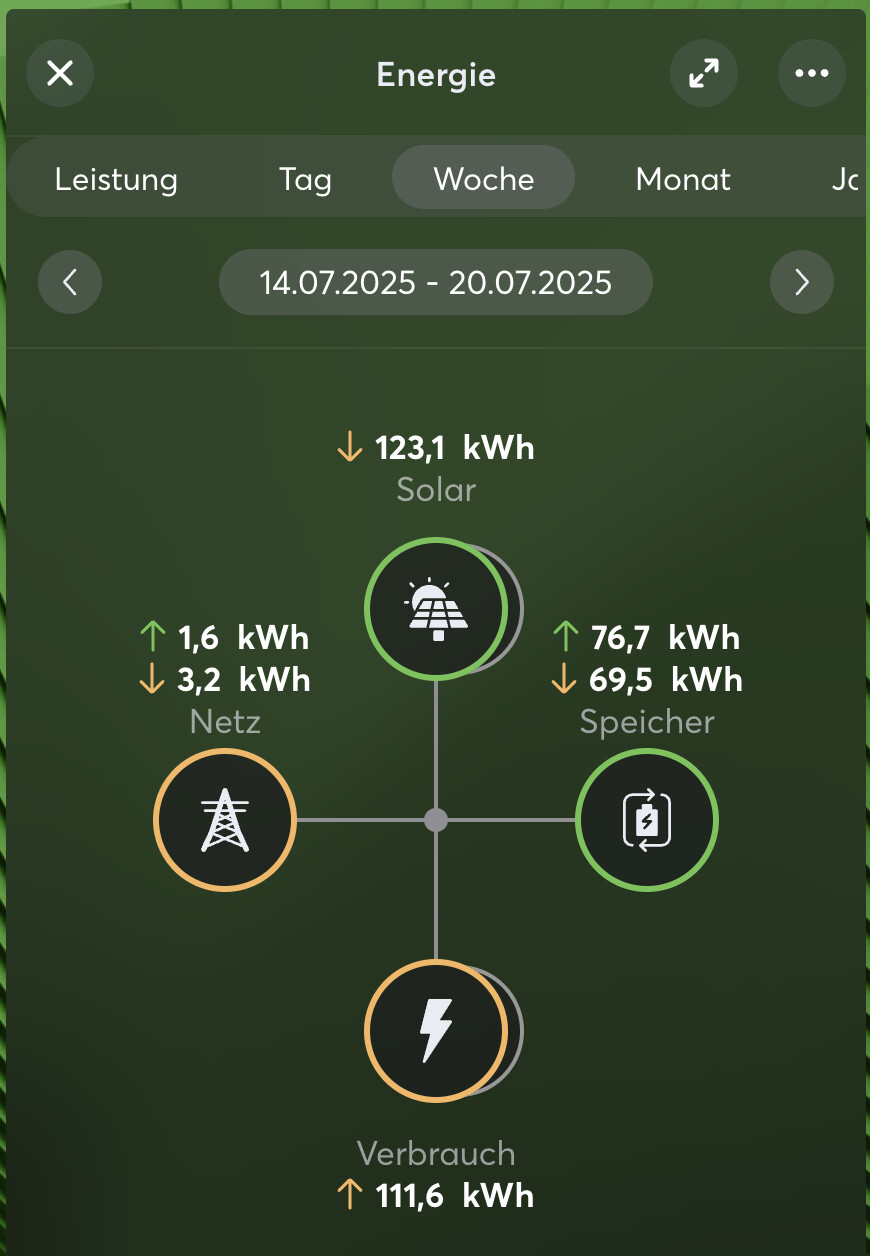The height and width of the screenshot is (1256, 870).
Task: Switch to the Monat tab
Action: [683, 180]
